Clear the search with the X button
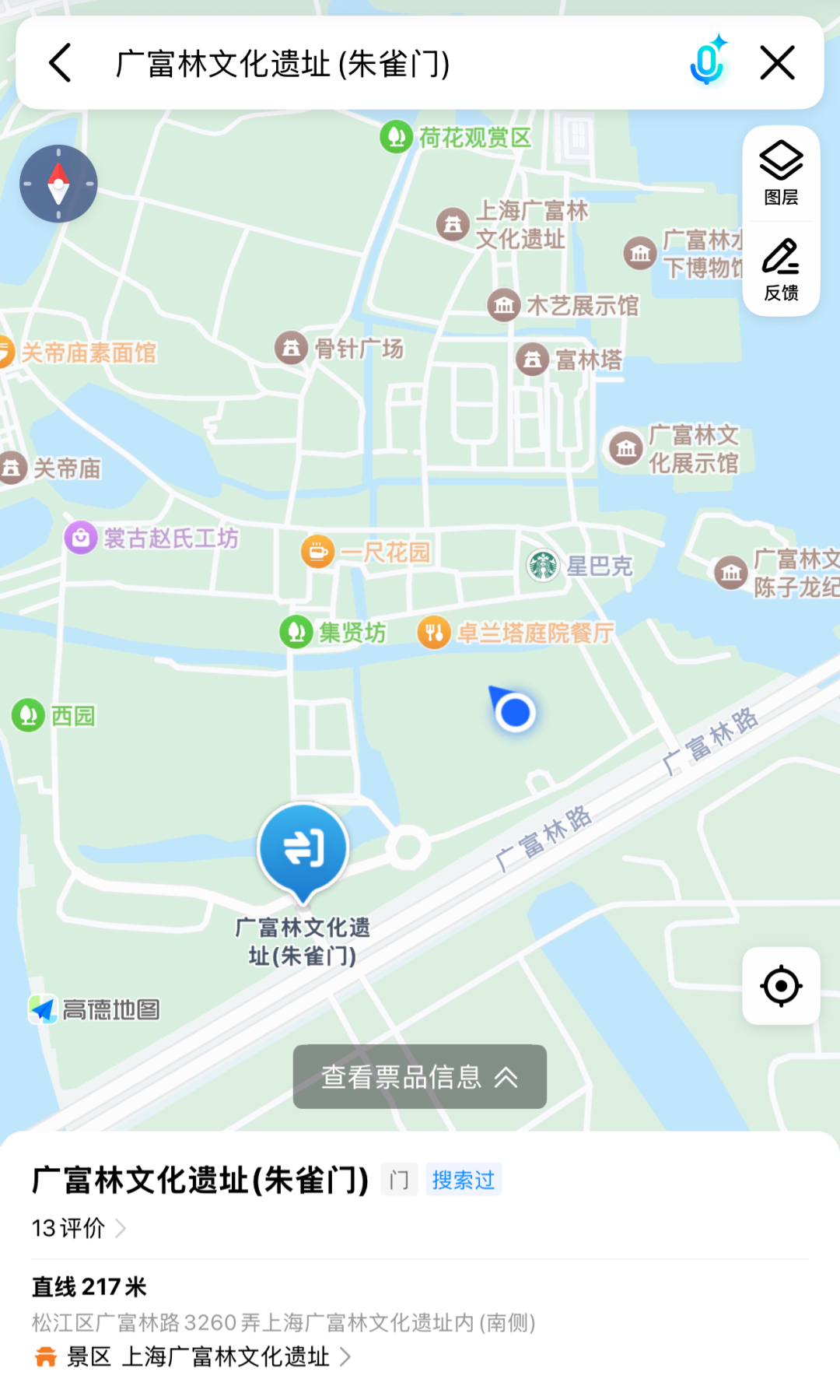The image size is (840, 1400). pyautogui.click(x=777, y=63)
